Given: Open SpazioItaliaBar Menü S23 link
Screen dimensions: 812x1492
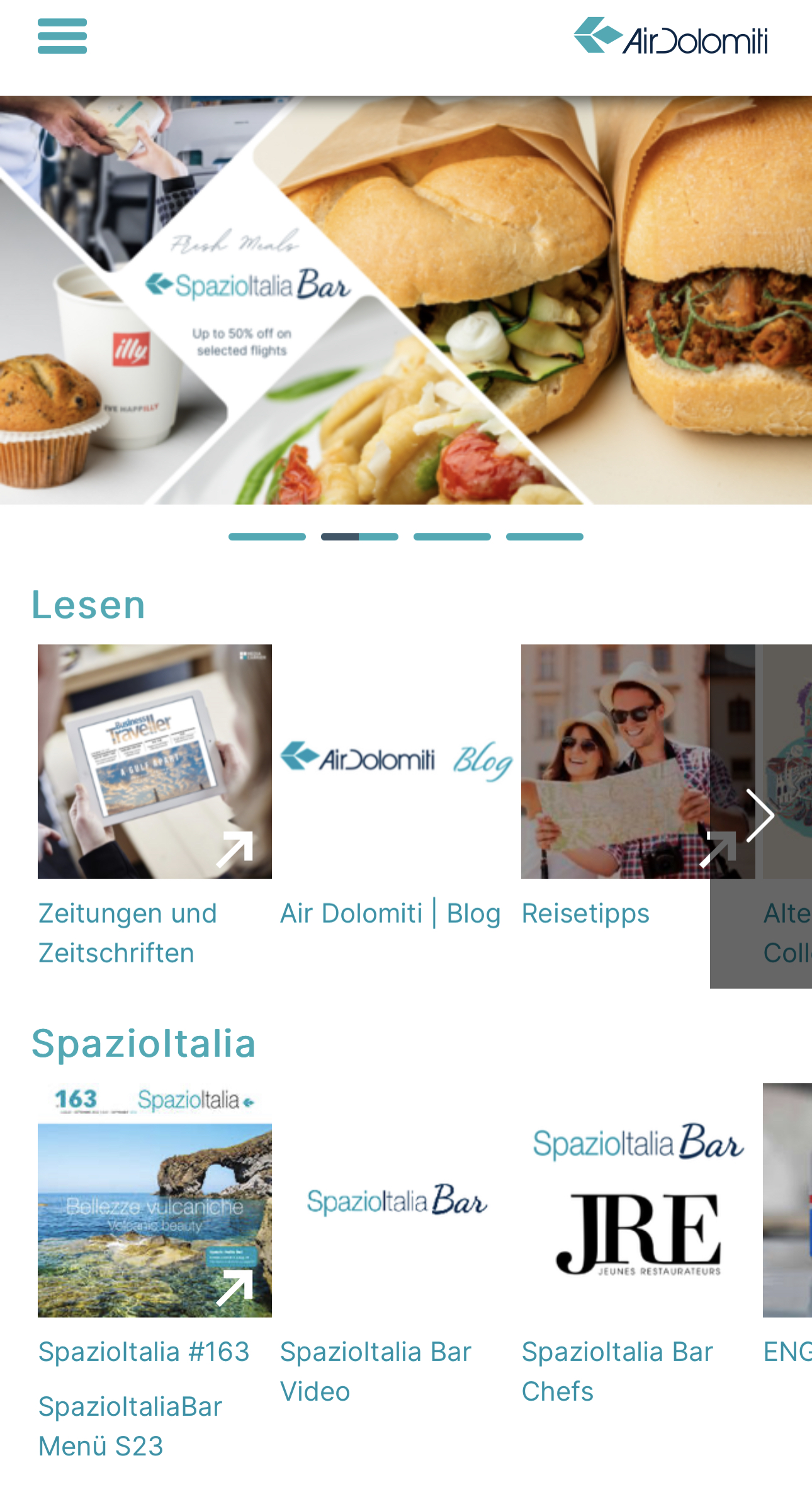Looking at the screenshot, I should point(130,1426).
